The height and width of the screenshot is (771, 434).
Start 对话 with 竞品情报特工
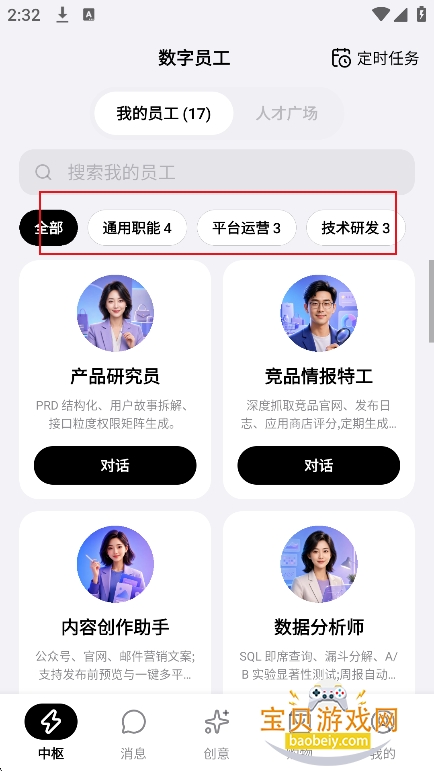tap(318, 465)
